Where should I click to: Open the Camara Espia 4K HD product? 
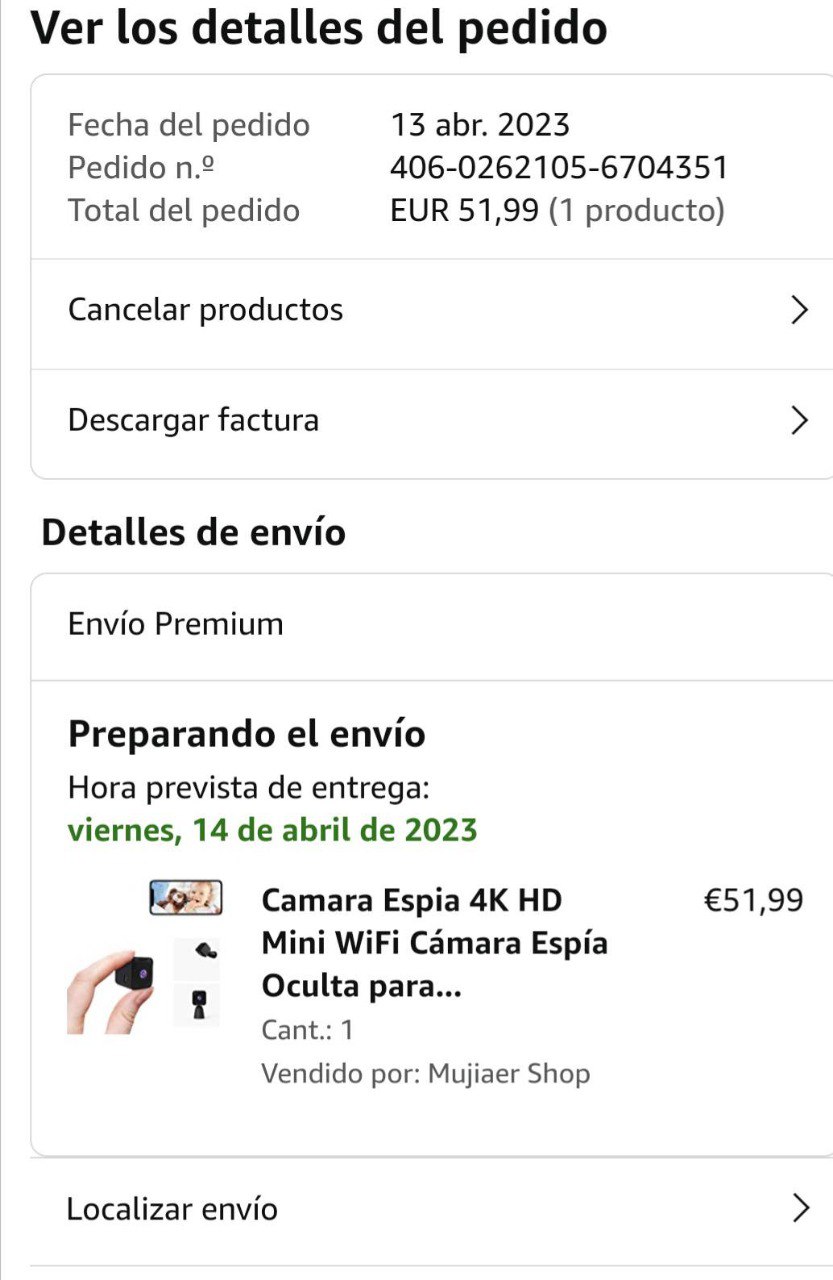(434, 943)
